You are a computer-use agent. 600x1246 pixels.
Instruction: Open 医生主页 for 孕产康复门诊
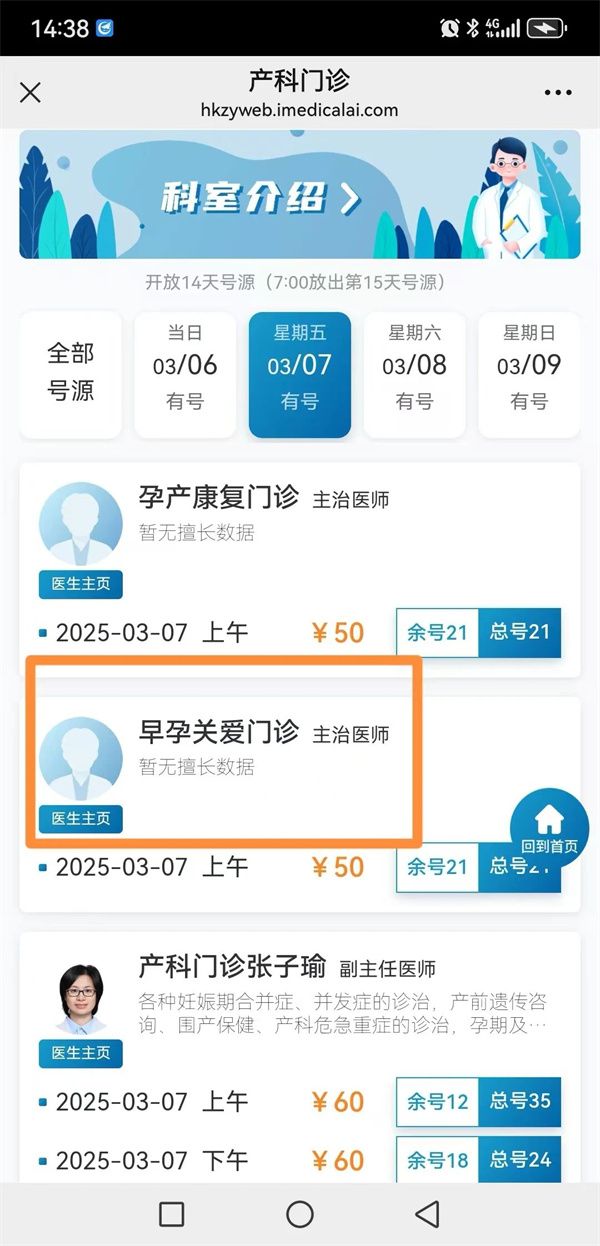click(x=81, y=584)
